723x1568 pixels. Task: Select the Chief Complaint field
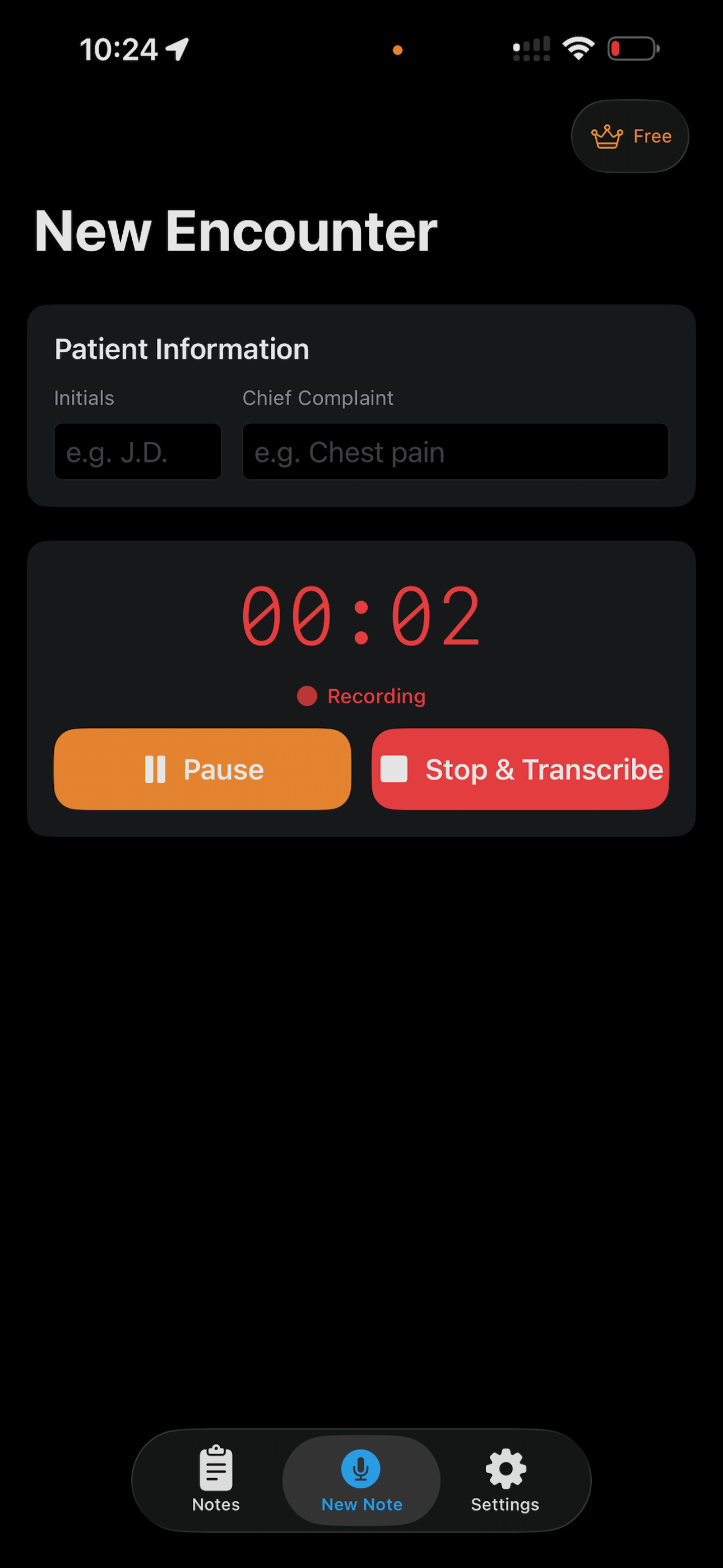coord(455,451)
